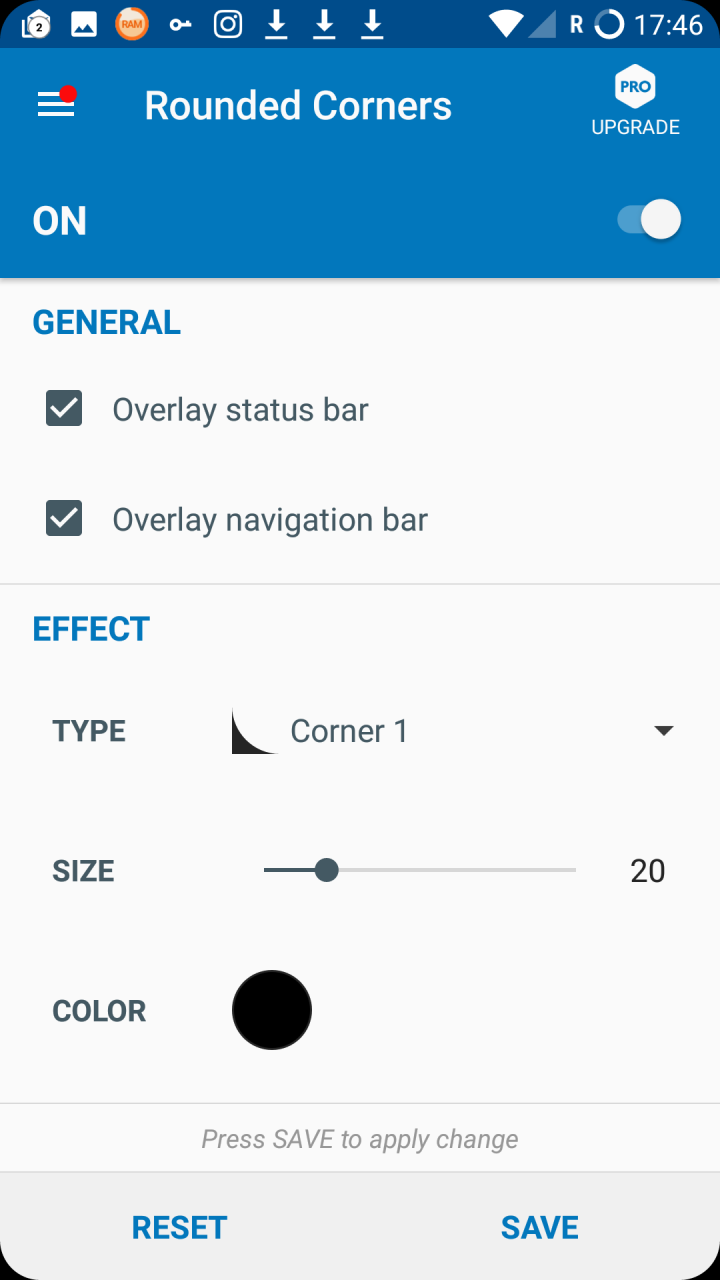Open the black color picker swatch
This screenshot has height=1280, width=720.
(x=272, y=1010)
